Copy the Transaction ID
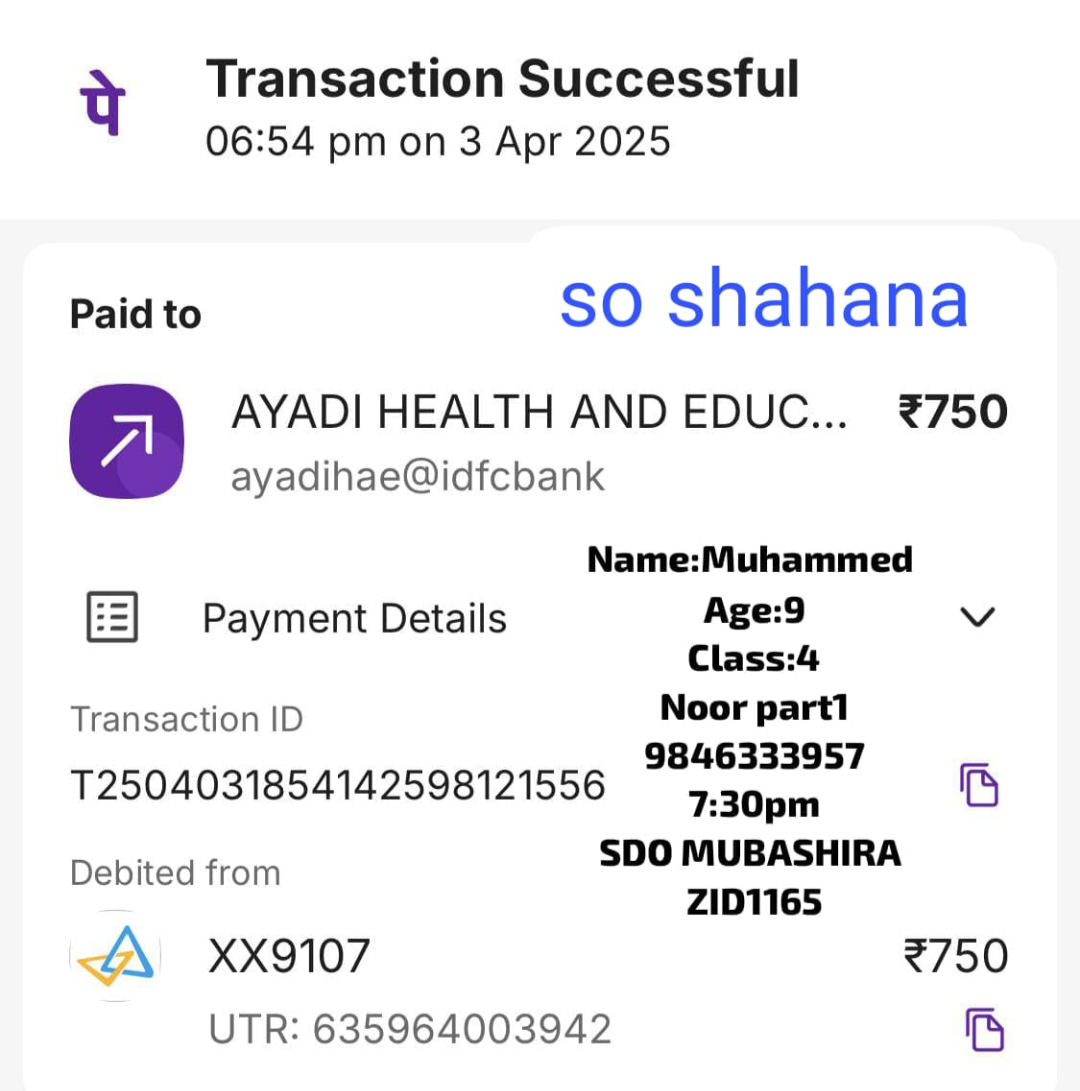The width and height of the screenshot is (1080, 1091). pos(979,785)
